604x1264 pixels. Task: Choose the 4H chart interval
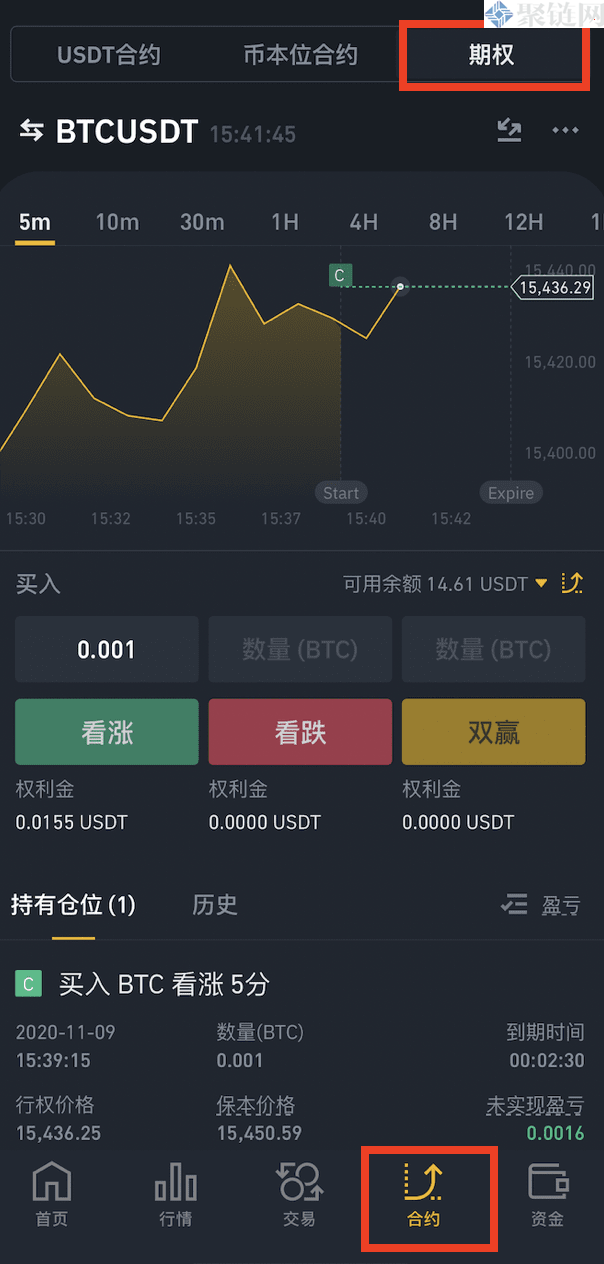(x=364, y=222)
